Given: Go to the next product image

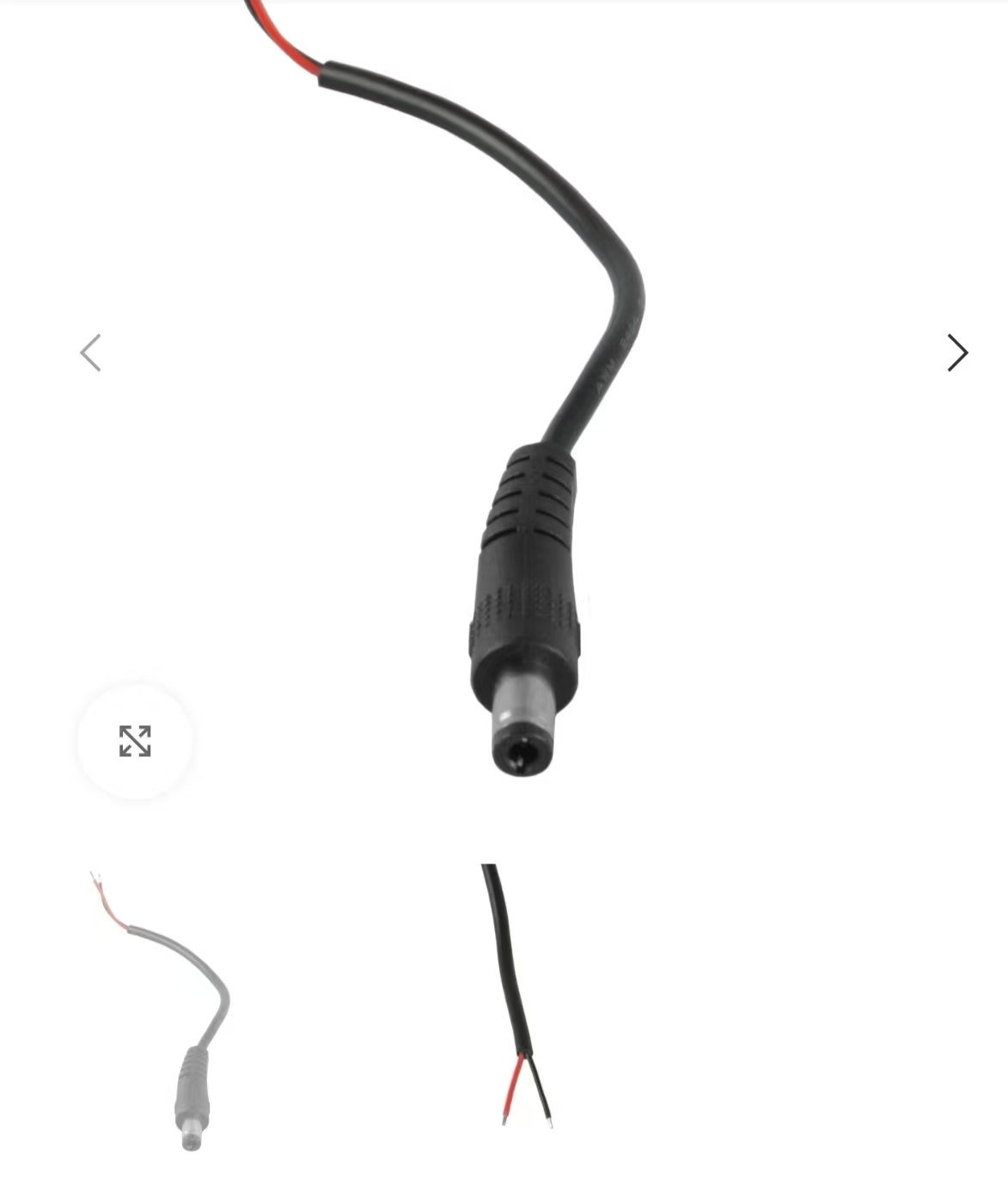Looking at the screenshot, I should tap(956, 353).
